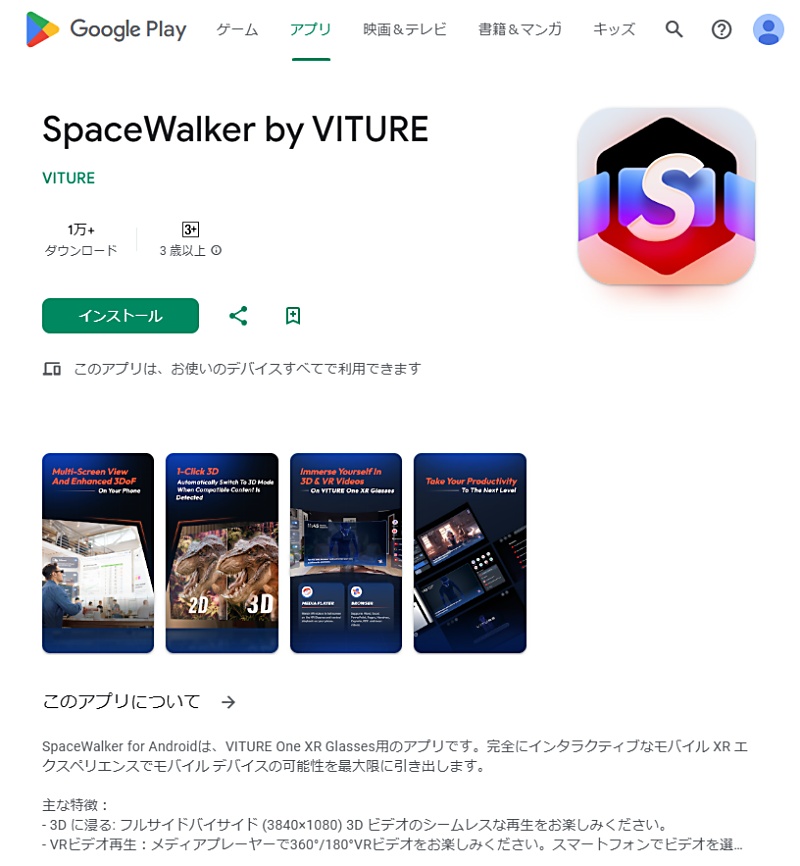Expand the このアプリについて arrow
The height and width of the screenshot is (866, 800).
click(228, 702)
